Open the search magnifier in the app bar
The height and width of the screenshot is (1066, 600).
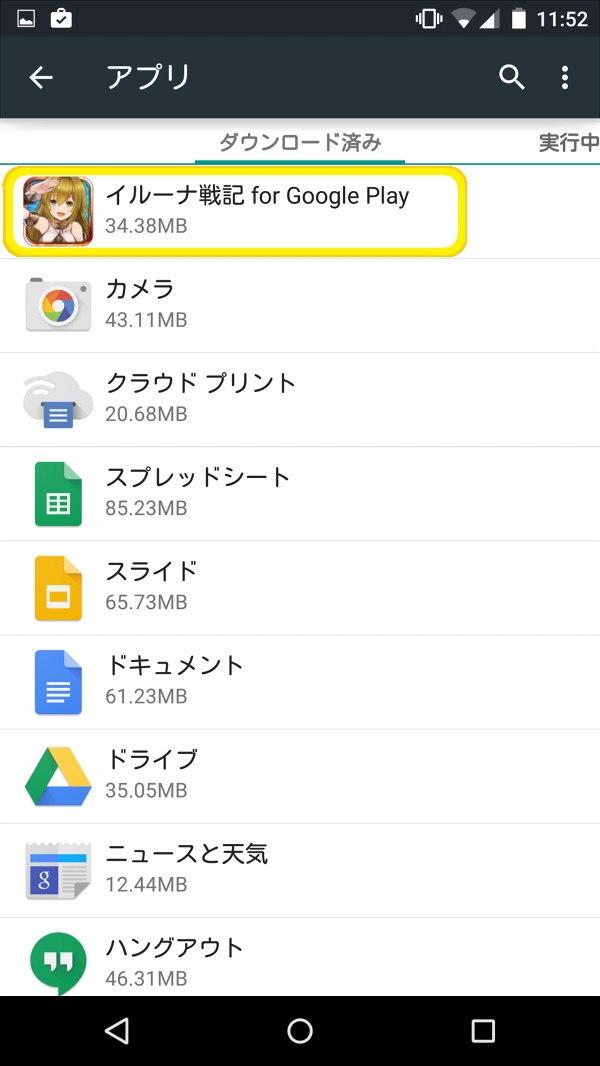pos(512,78)
